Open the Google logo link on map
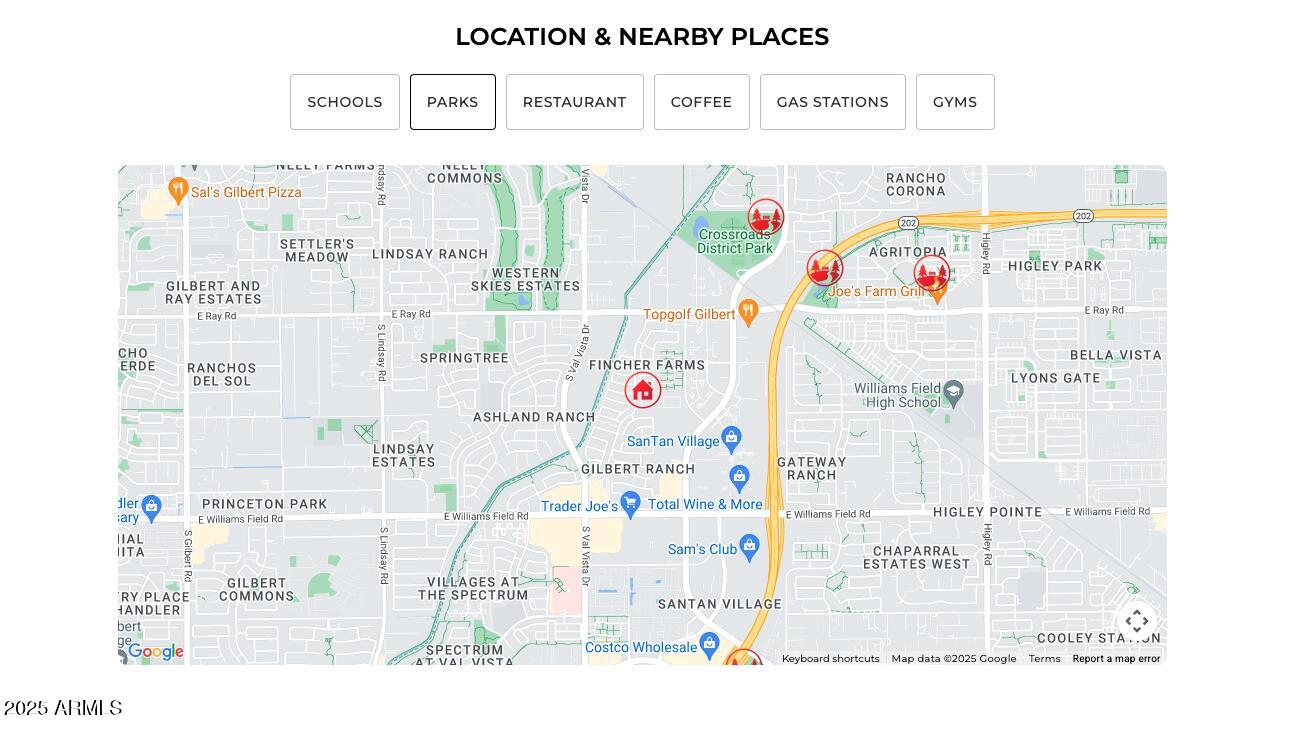Viewport: 1289px width, 741px height. click(155, 652)
